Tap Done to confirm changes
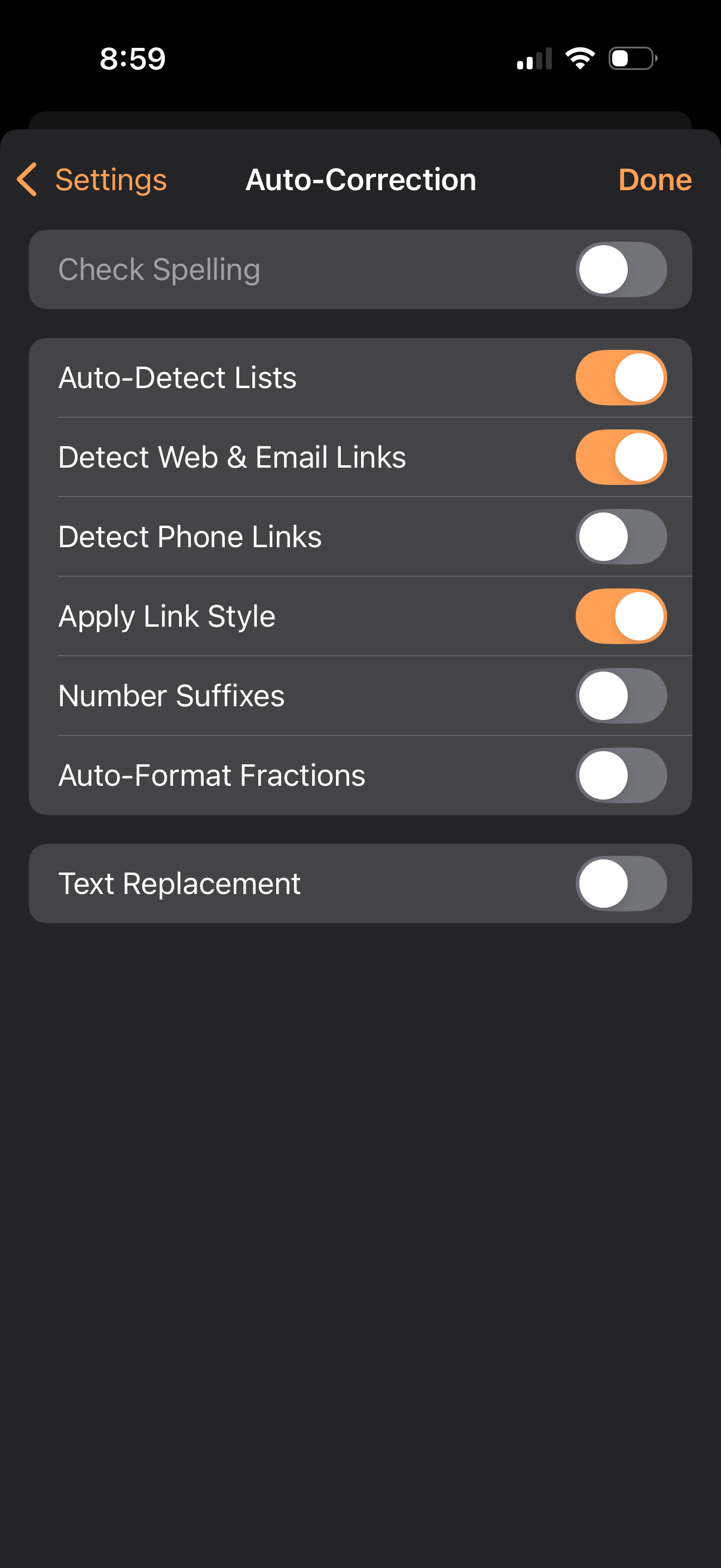 pos(654,179)
